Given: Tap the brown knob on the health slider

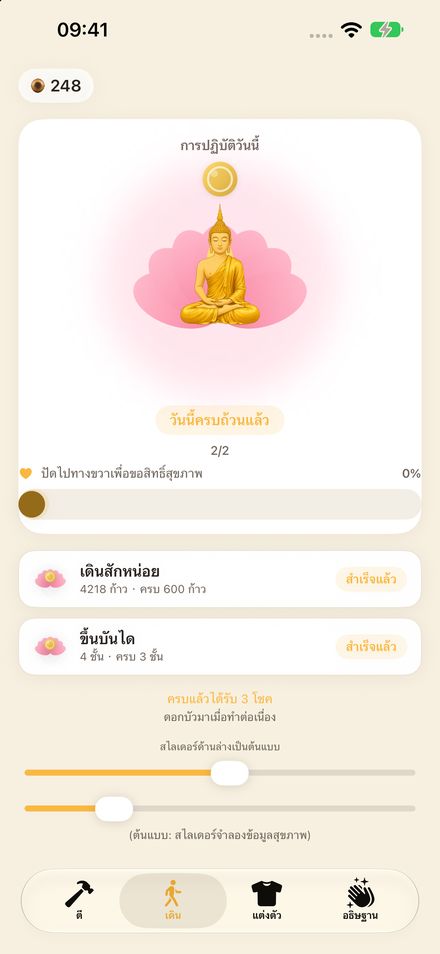Looking at the screenshot, I should 32,504.
